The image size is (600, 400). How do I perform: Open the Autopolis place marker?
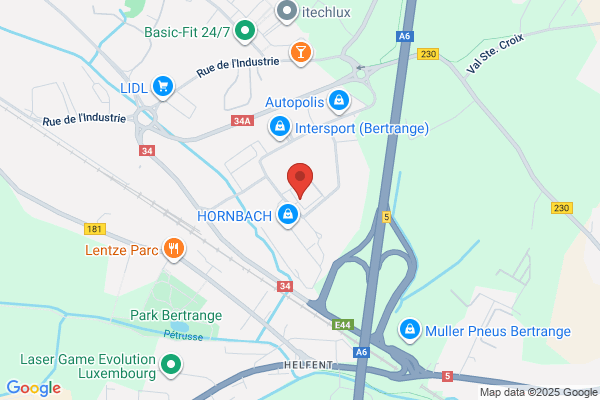click(x=339, y=102)
